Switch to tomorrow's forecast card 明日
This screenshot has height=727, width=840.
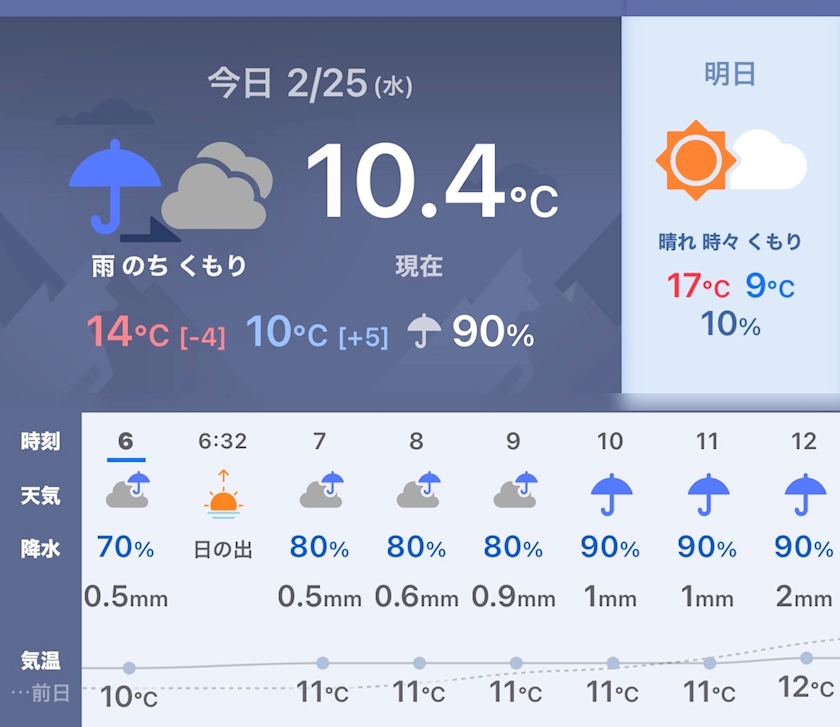731,206
